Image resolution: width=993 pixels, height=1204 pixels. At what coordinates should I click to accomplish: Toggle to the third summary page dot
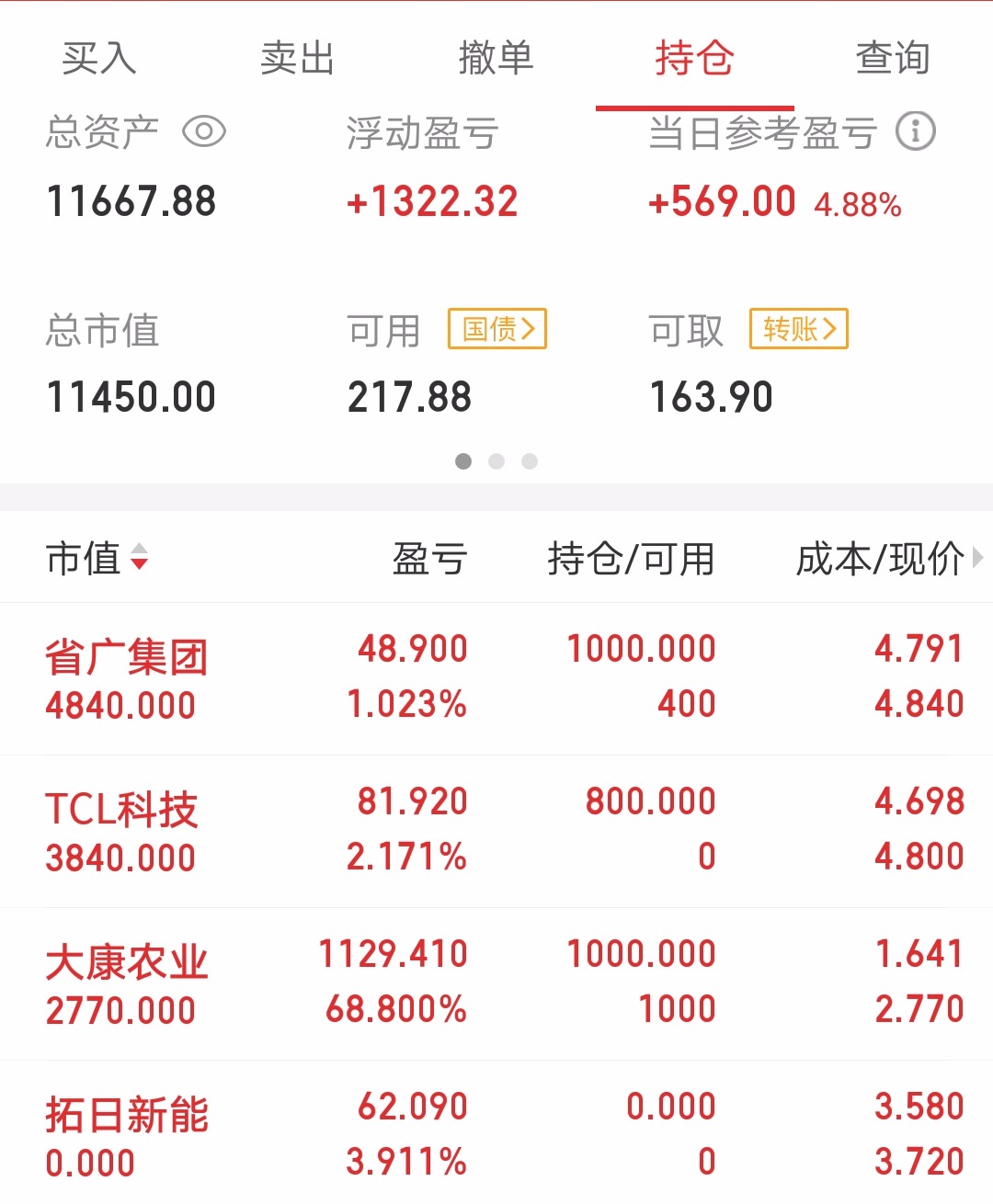pyautogui.click(x=530, y=461)
